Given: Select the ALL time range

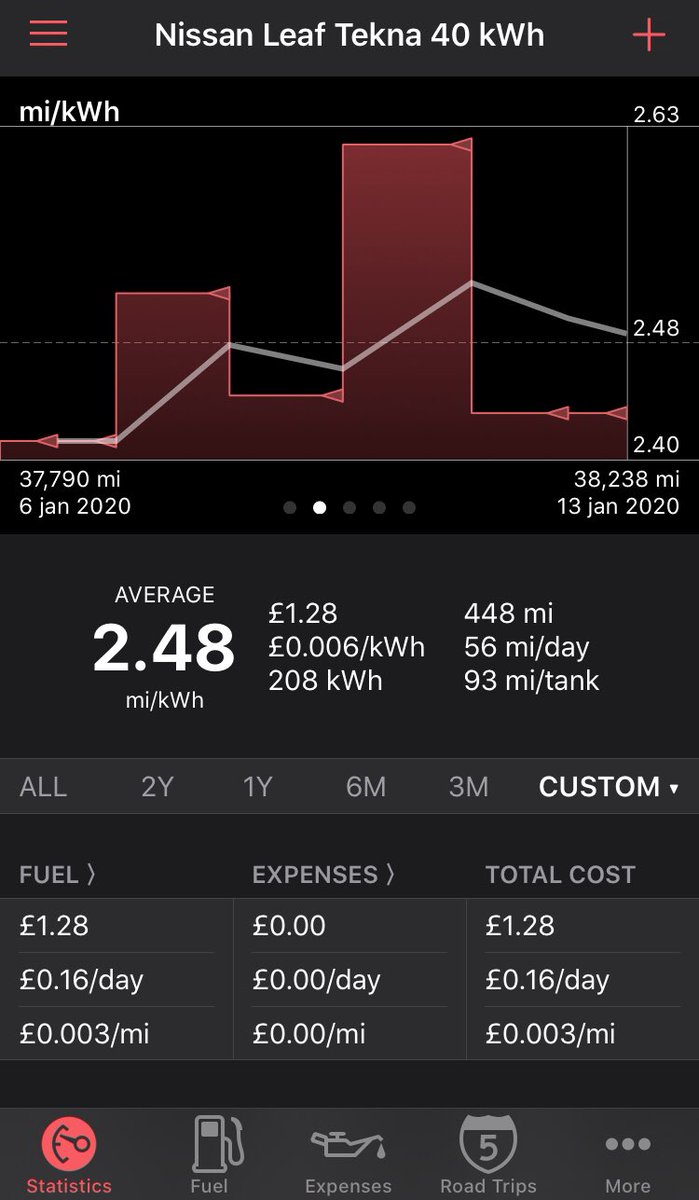Looking at the screenshot, I should pyautogui.click(x=43, y=787).
